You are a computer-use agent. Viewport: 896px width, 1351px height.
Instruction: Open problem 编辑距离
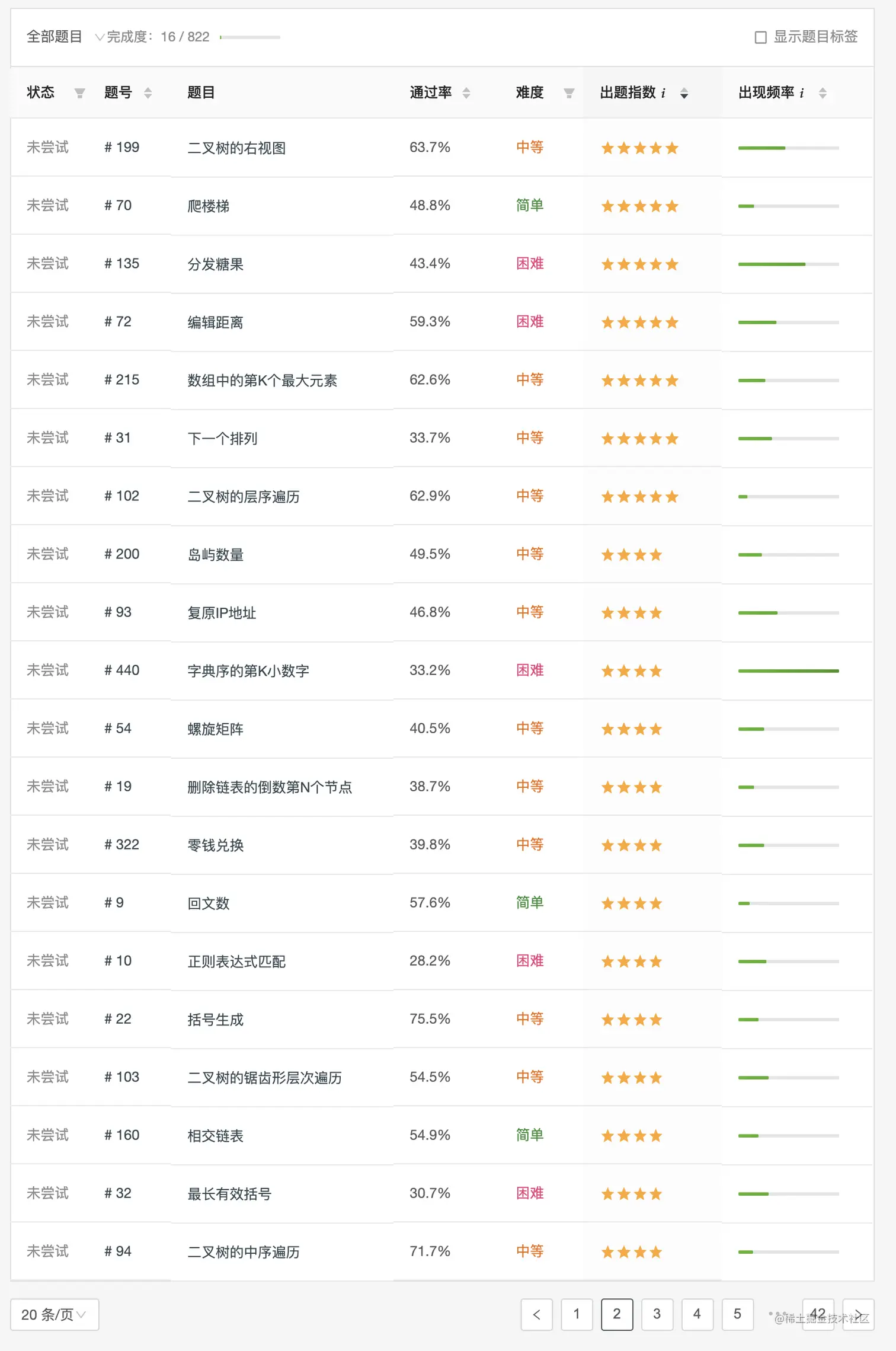pos(215,322)
